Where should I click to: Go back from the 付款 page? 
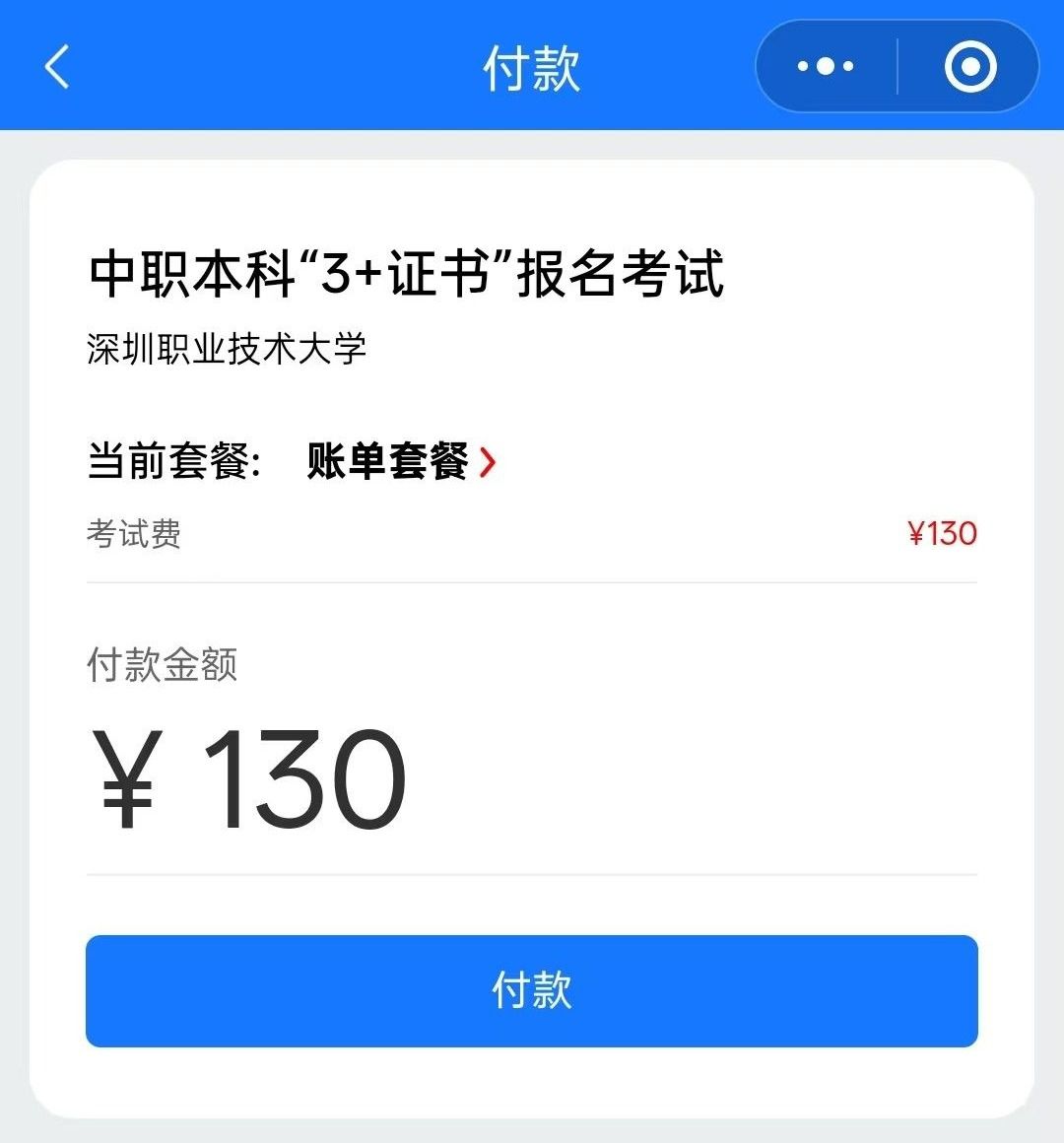pos(57,67)
